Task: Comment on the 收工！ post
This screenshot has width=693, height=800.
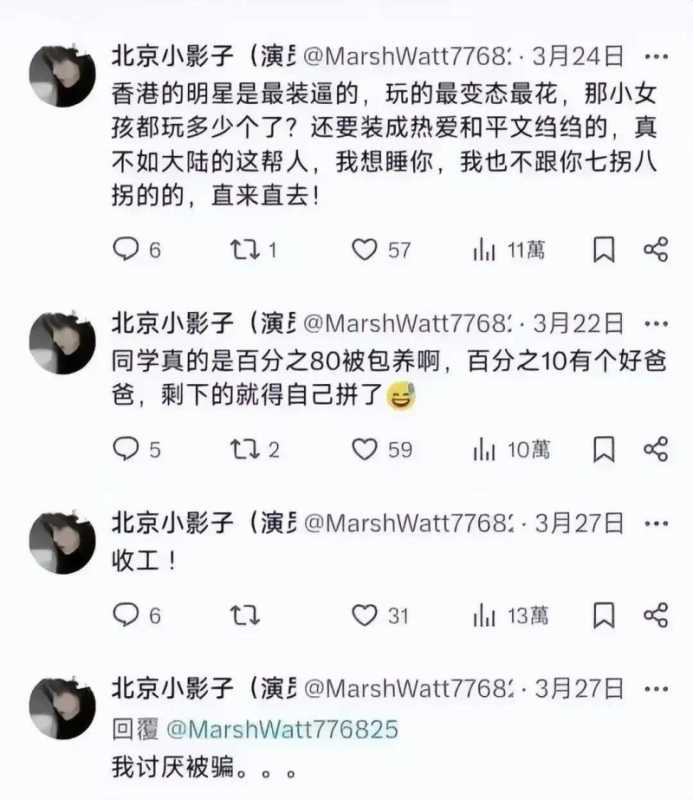Action: tap(127, 615)
